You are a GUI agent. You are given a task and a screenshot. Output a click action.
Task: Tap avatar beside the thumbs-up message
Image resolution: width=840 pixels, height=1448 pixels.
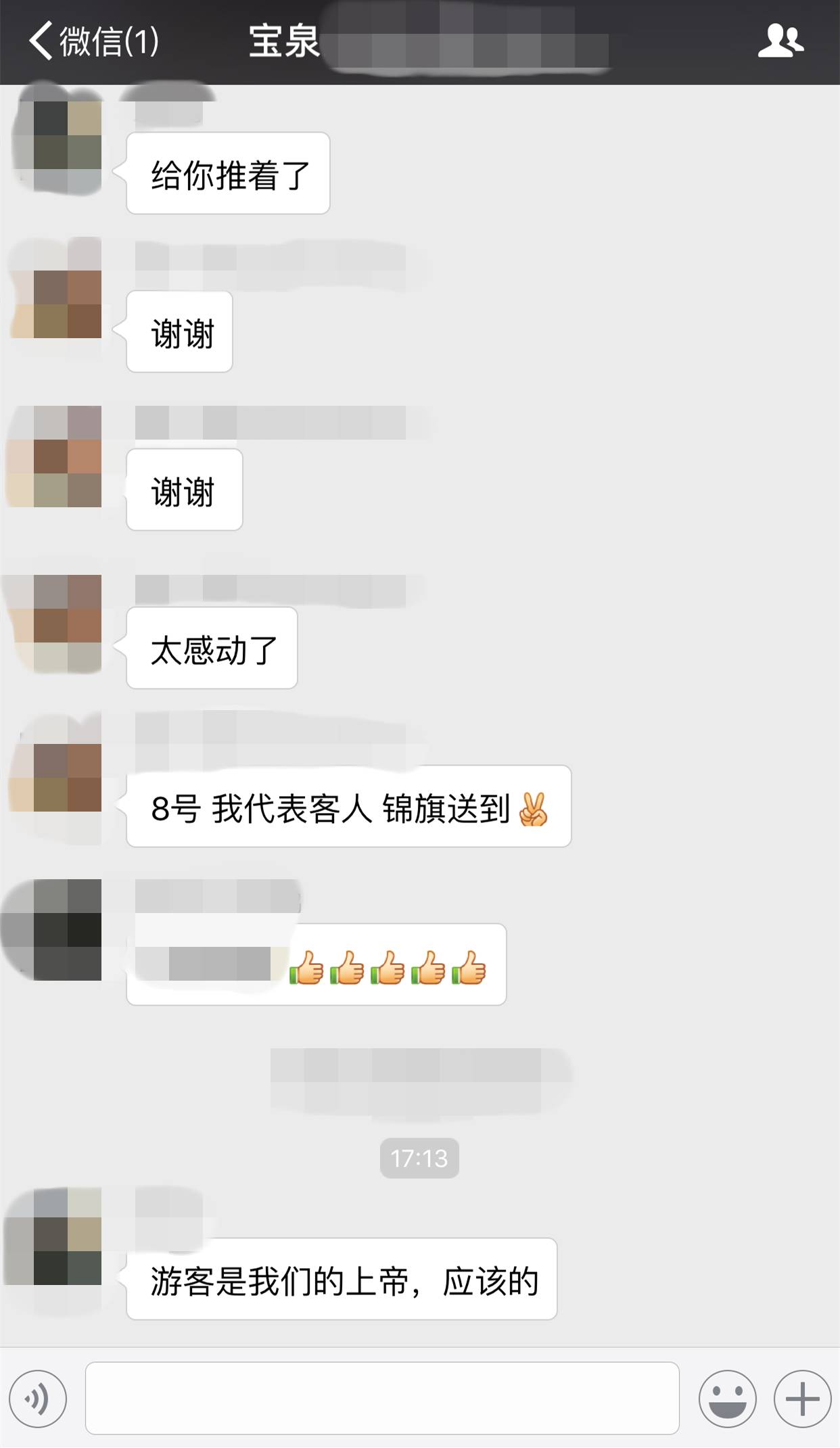point(59,930)
